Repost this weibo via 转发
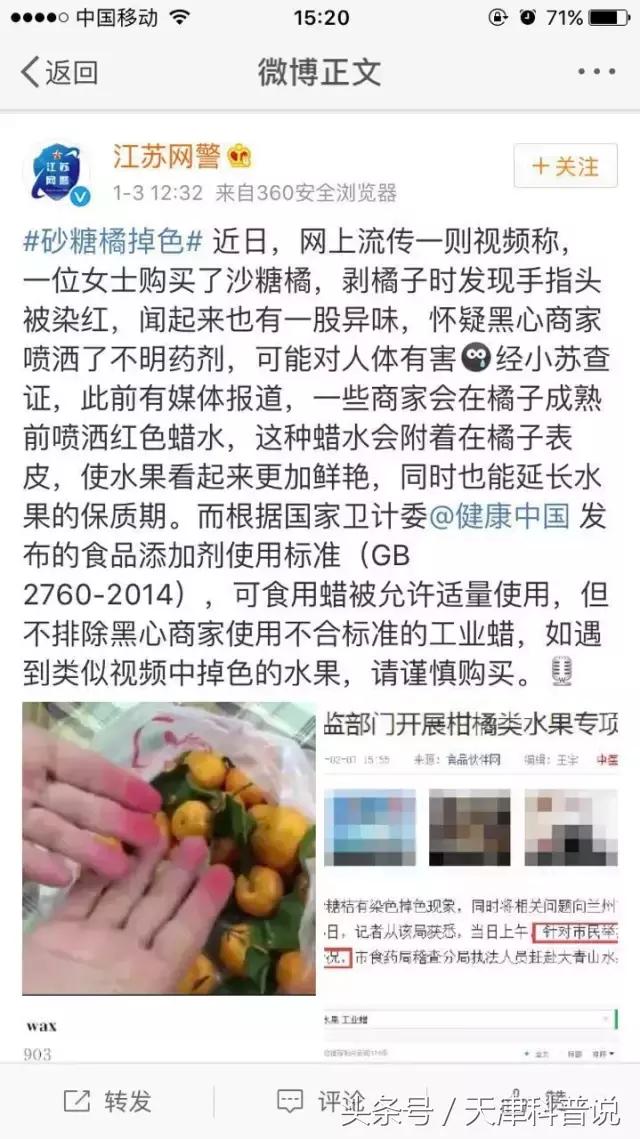 pos(106,1101)
